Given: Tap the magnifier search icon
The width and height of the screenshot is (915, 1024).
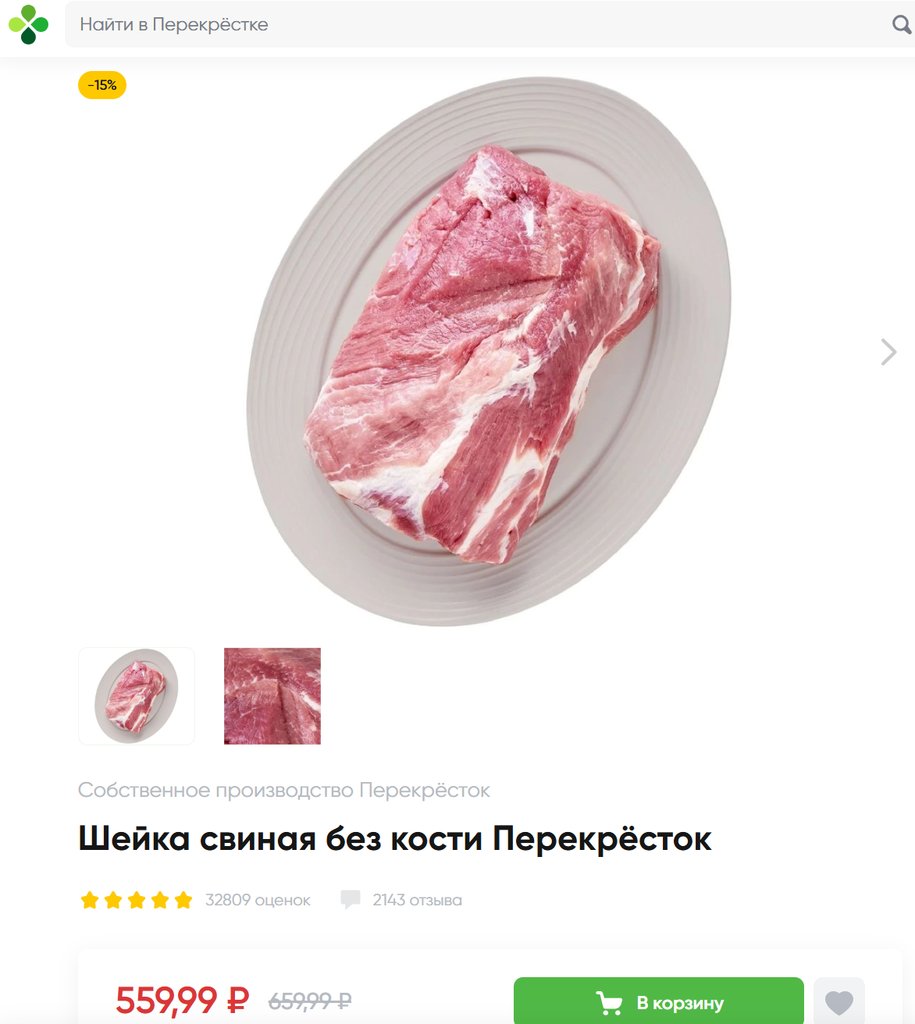Looking at the screenshot, I should tap(901, 24).
